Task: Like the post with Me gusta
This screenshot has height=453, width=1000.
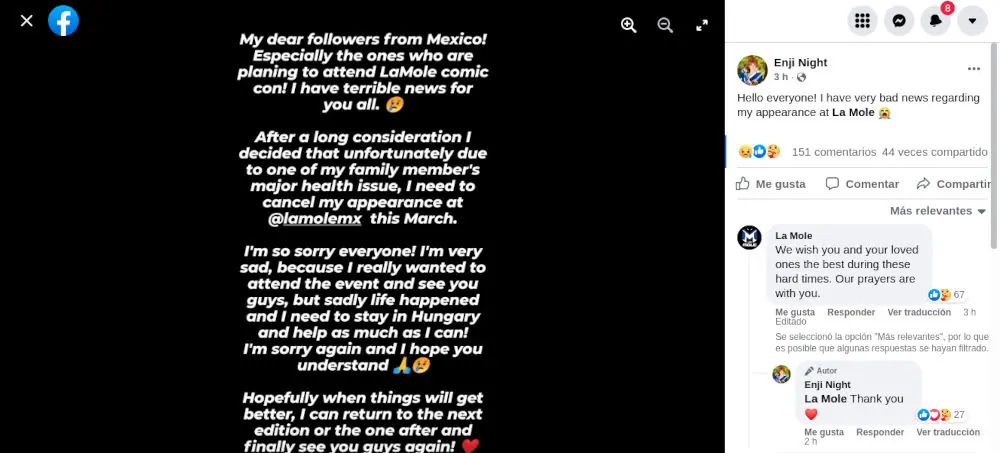Action: (x=770, y=184)
